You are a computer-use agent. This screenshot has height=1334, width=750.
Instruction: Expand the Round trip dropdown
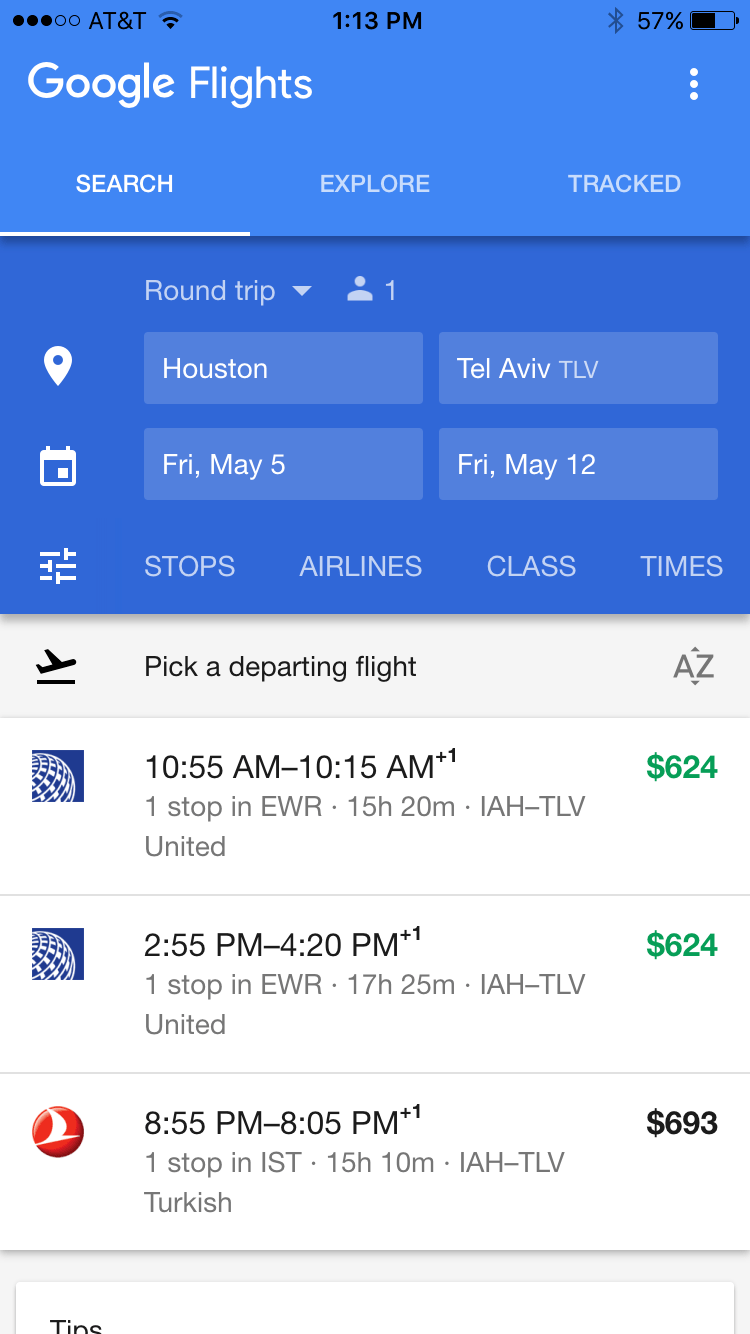click(x=228, y=291)
